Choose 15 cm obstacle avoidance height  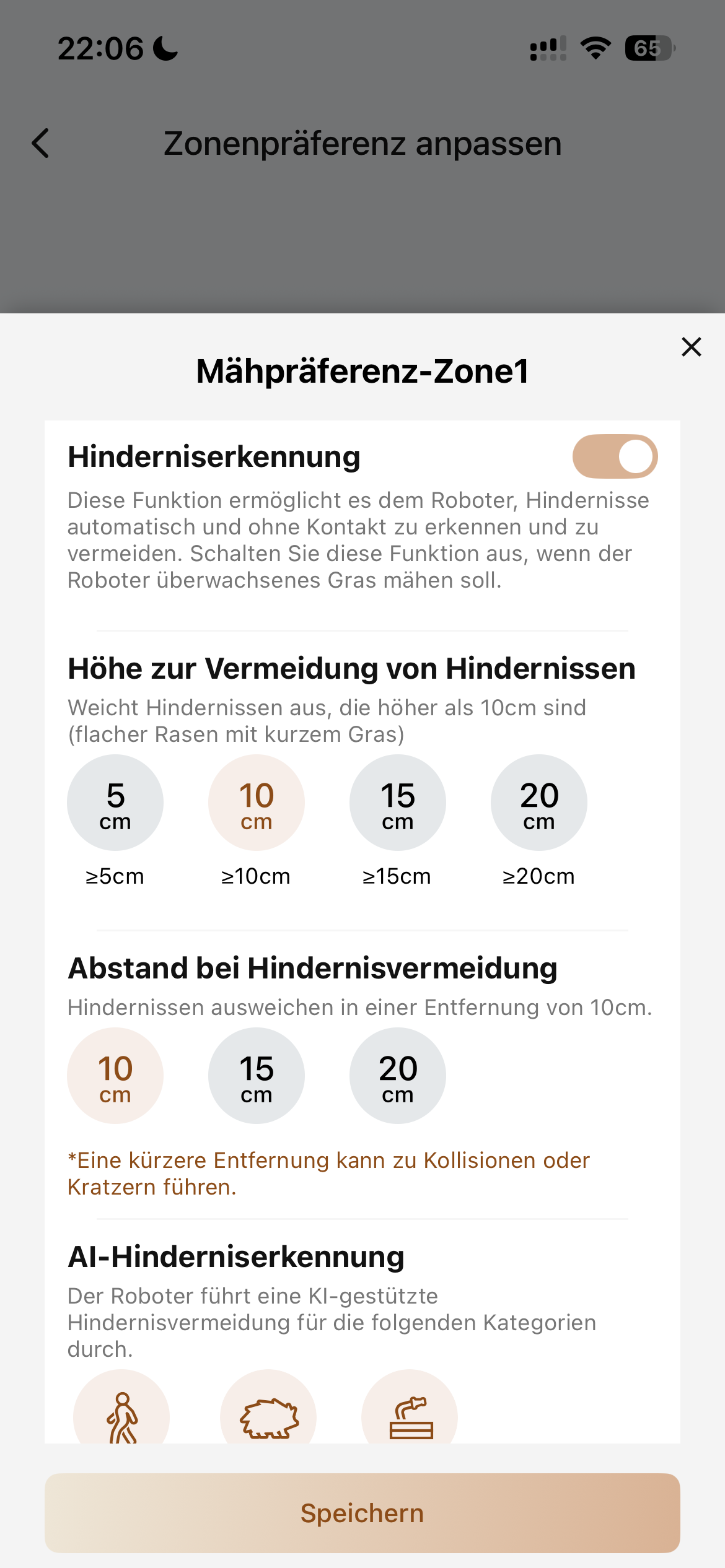398,803
